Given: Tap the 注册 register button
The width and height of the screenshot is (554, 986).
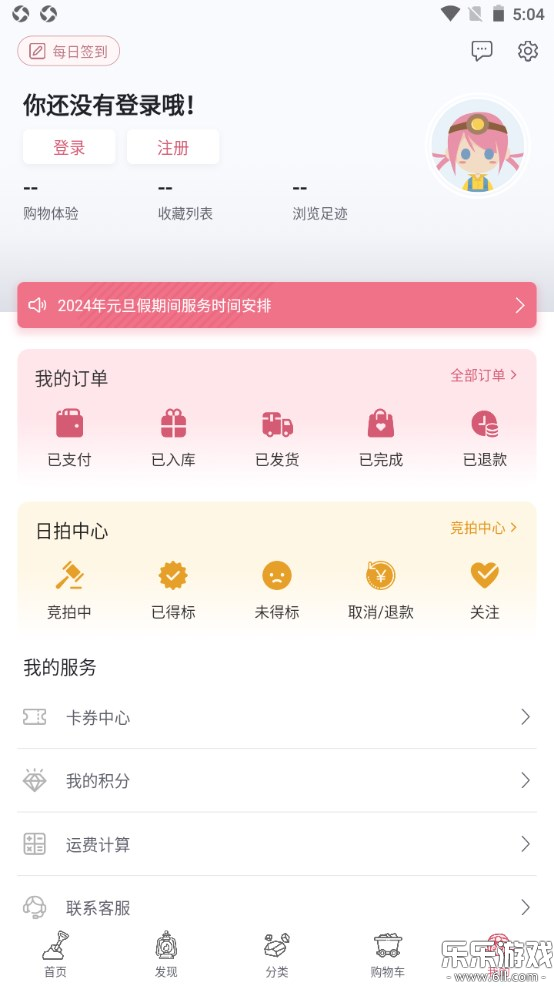Looking at the screenshot, I should 173,147.
